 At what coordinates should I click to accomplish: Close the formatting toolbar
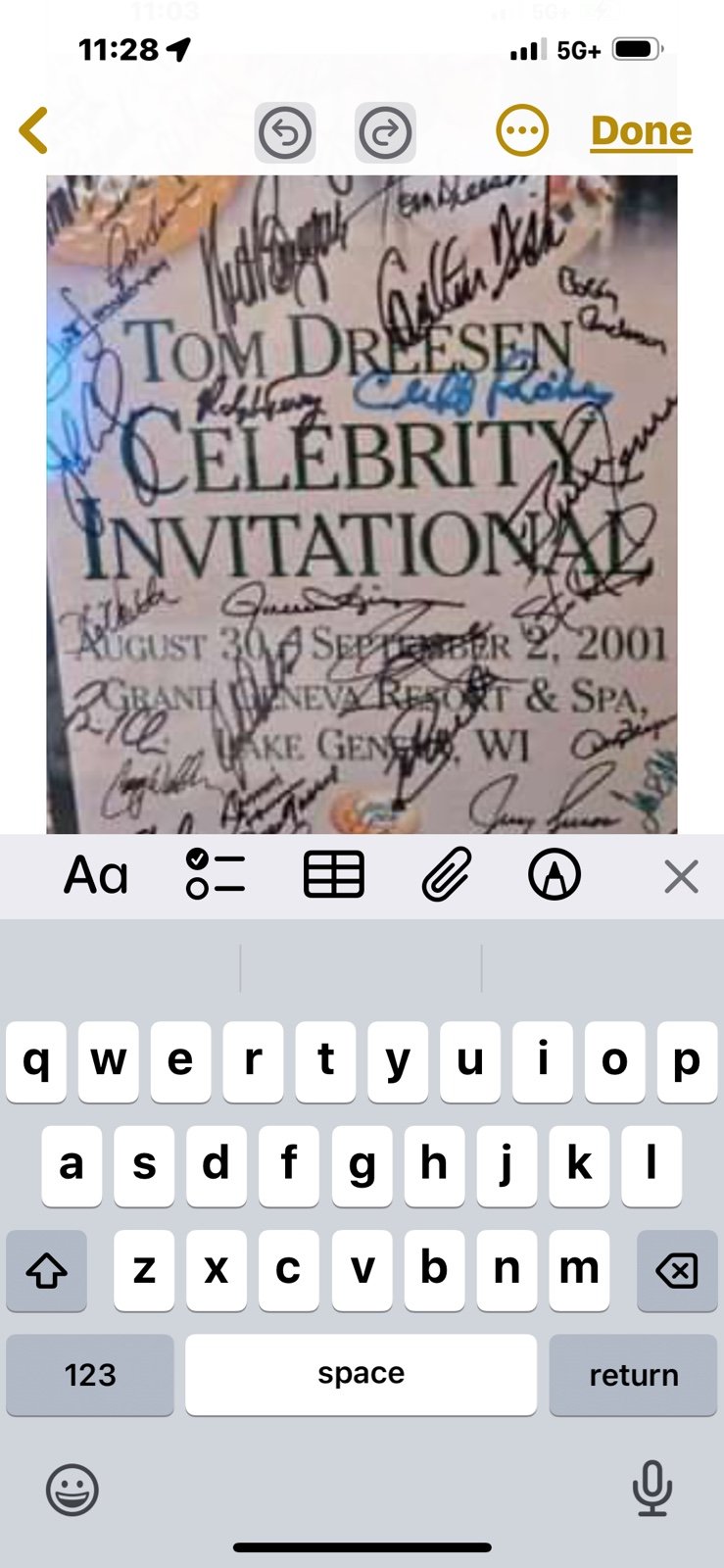(x=681, y=876)
